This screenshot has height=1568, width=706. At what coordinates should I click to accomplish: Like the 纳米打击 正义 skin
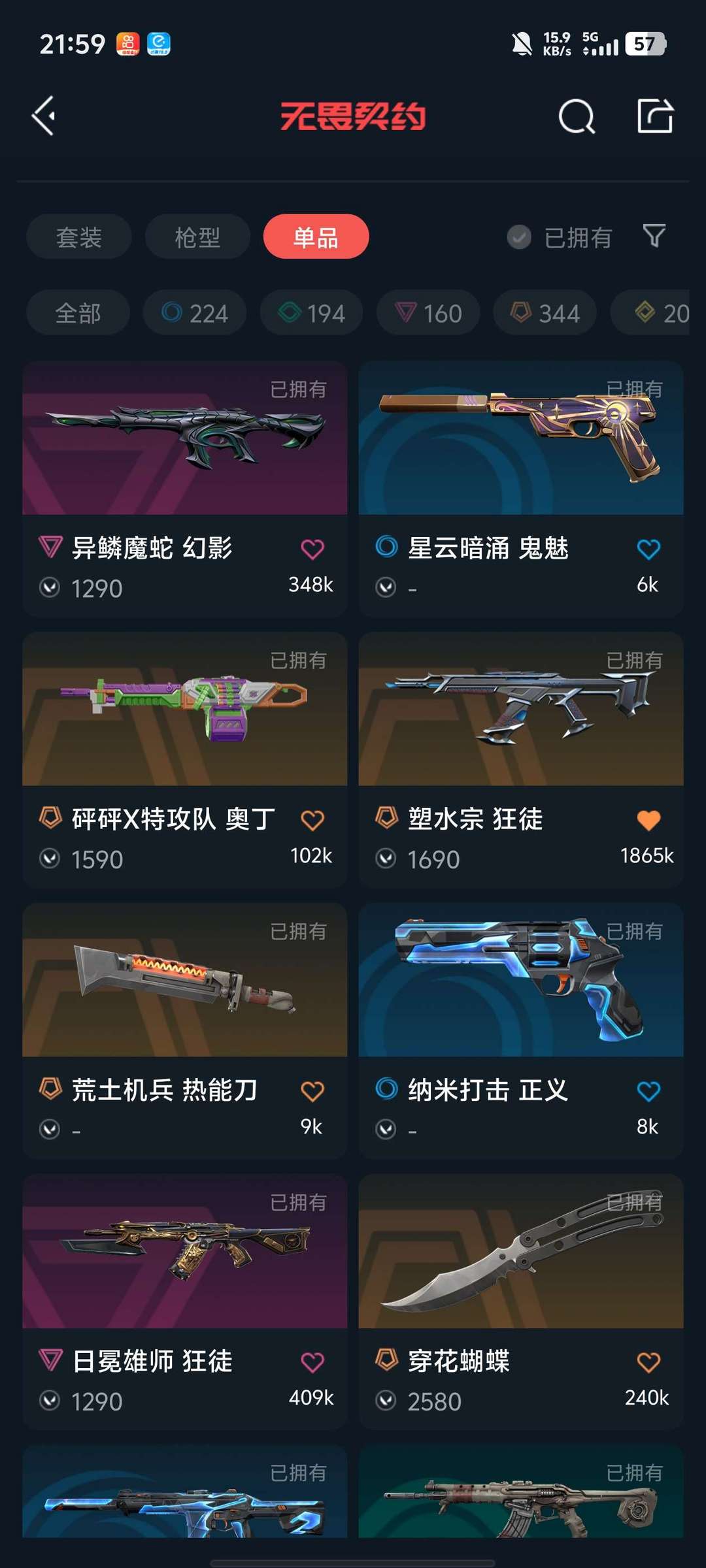point(648,1090)
